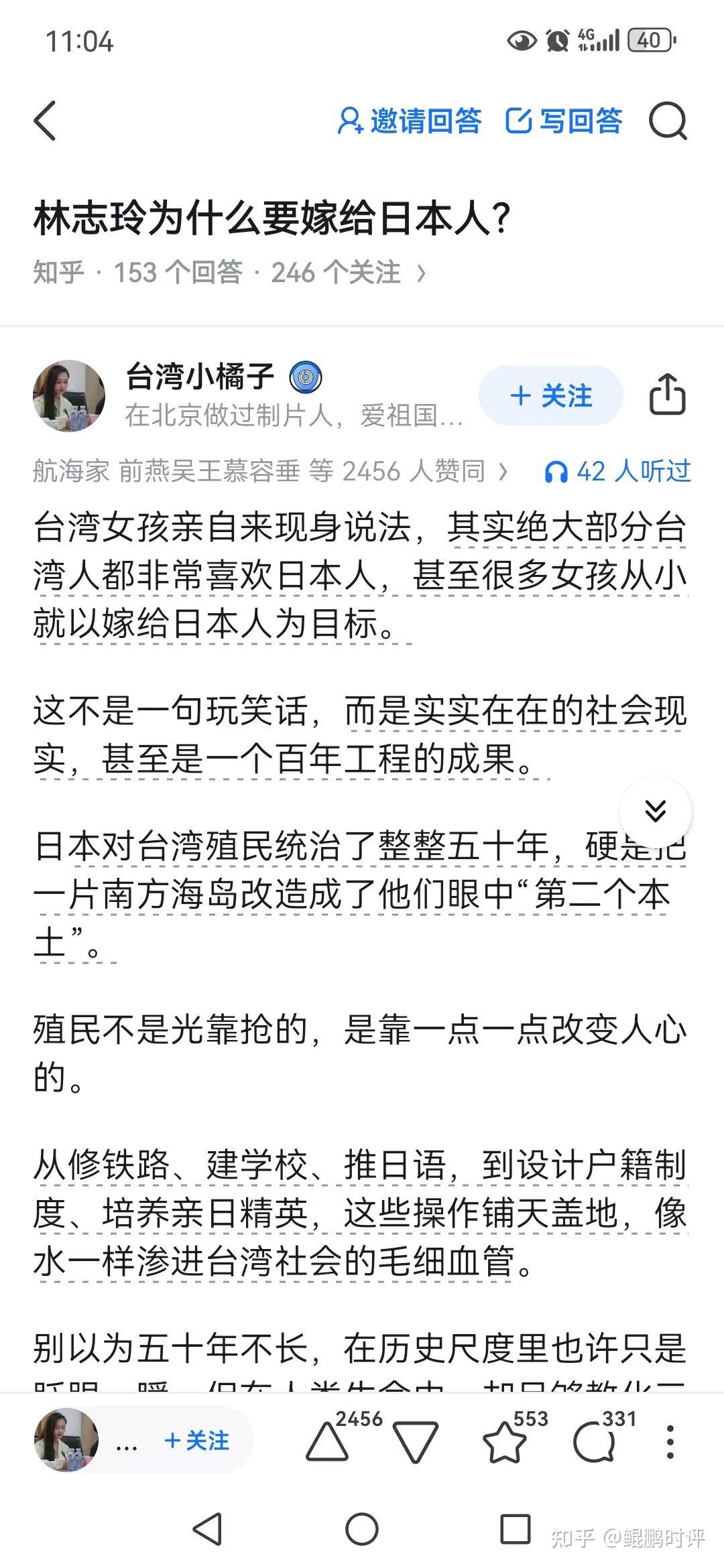Tap the system home button
The image size is (724, 1568).
[362, 1530]
